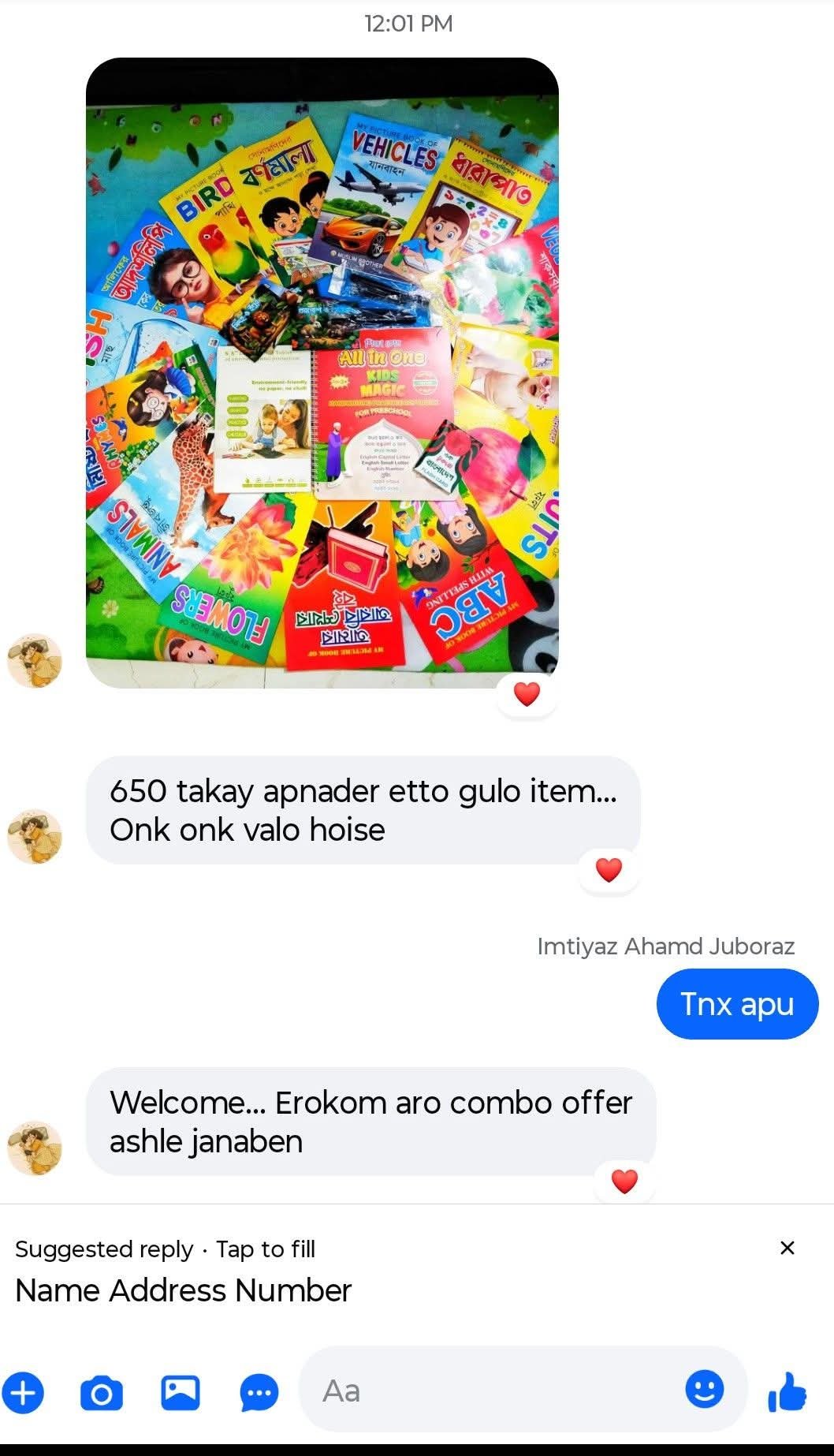This screenshot has height=1456, width=834.
Task: View the heart reaction on the 650 takay message
Action: [609, 870]
